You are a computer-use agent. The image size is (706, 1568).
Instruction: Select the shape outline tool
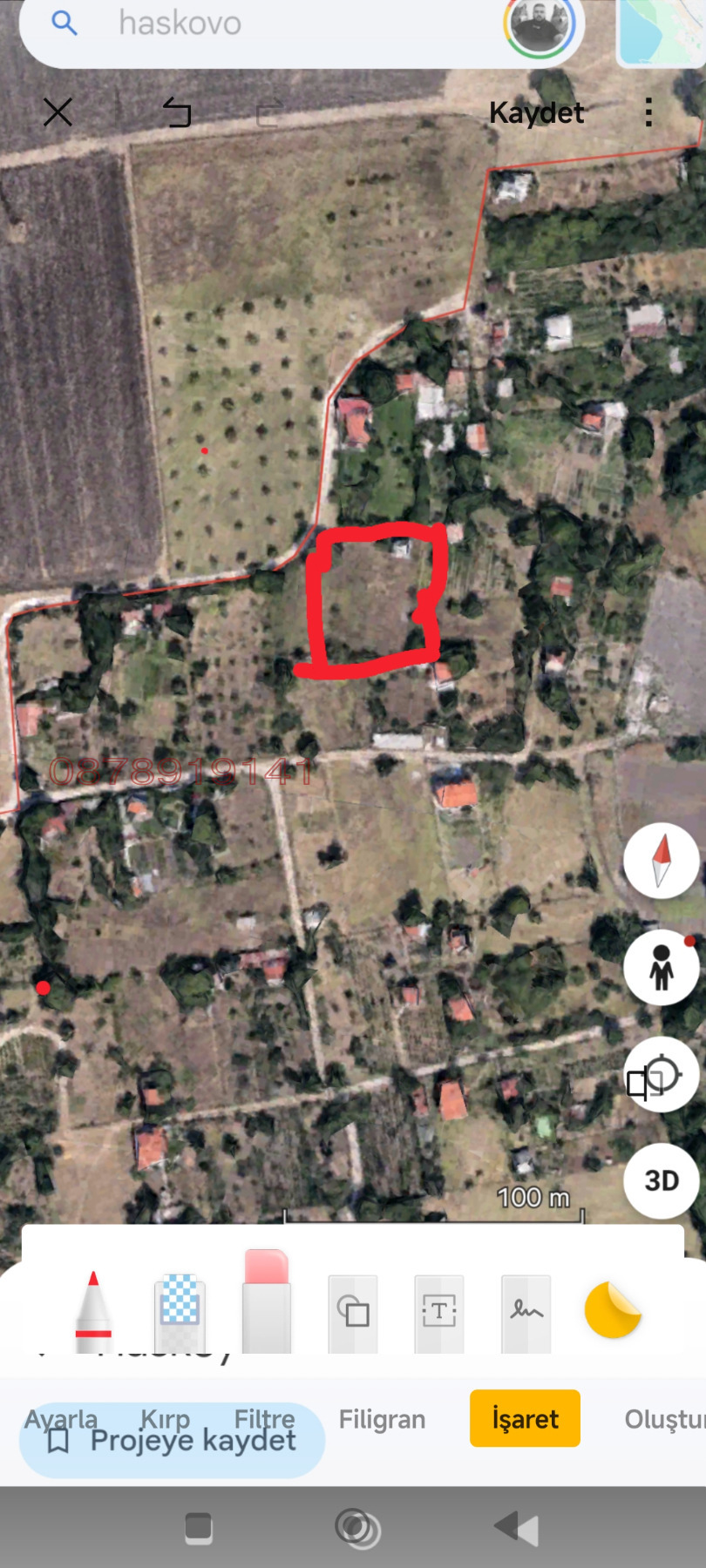click(x=352, y=1311)
